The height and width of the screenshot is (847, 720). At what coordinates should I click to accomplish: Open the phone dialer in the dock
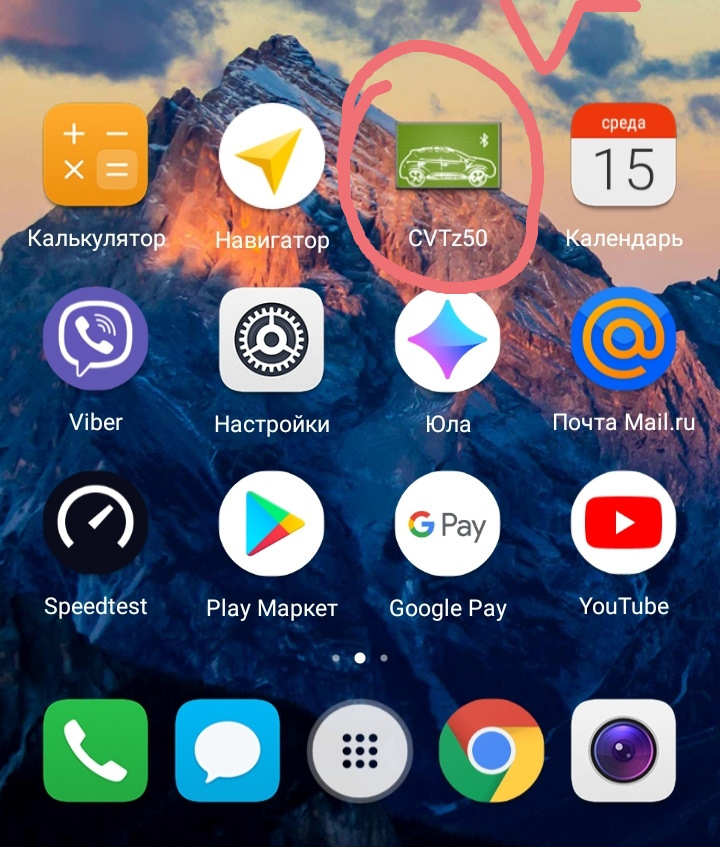[95, 751]
